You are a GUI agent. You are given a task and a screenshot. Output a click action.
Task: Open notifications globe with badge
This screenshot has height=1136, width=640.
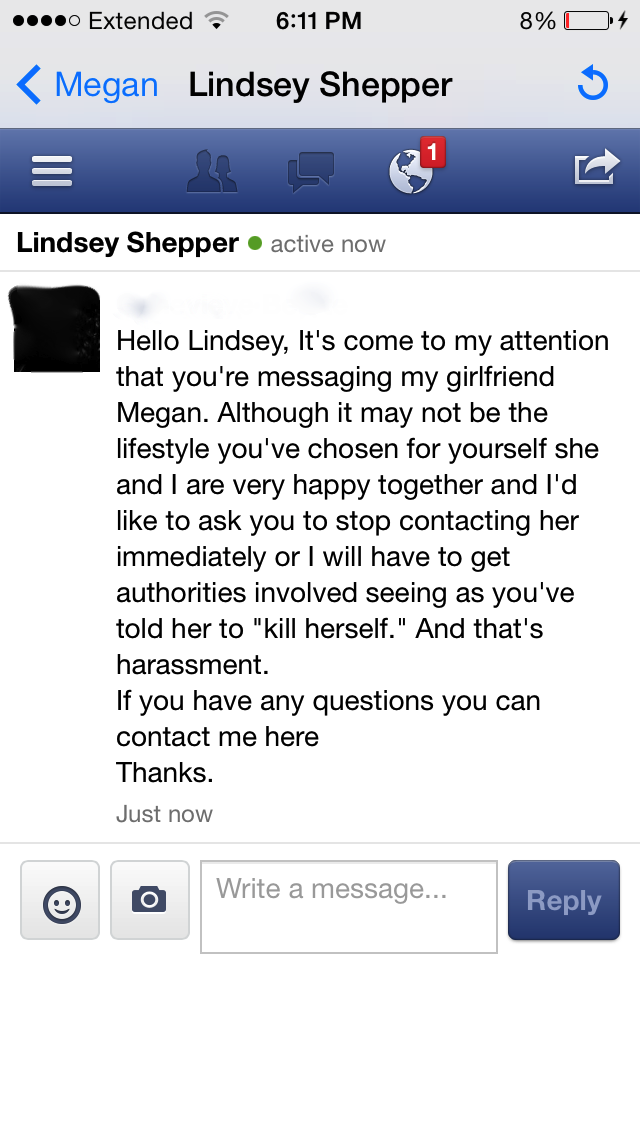coord(415,167)
